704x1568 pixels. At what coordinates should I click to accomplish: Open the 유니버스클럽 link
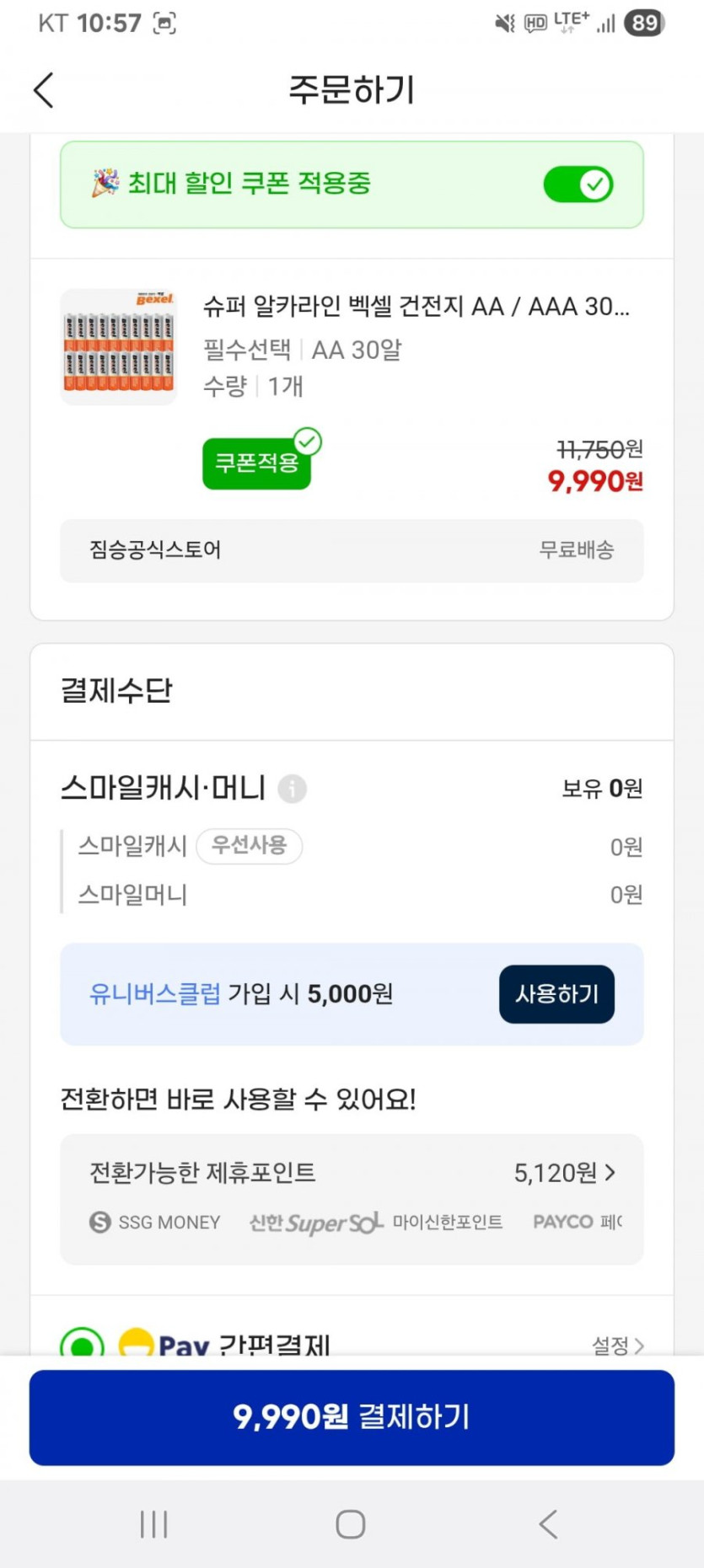155,994
